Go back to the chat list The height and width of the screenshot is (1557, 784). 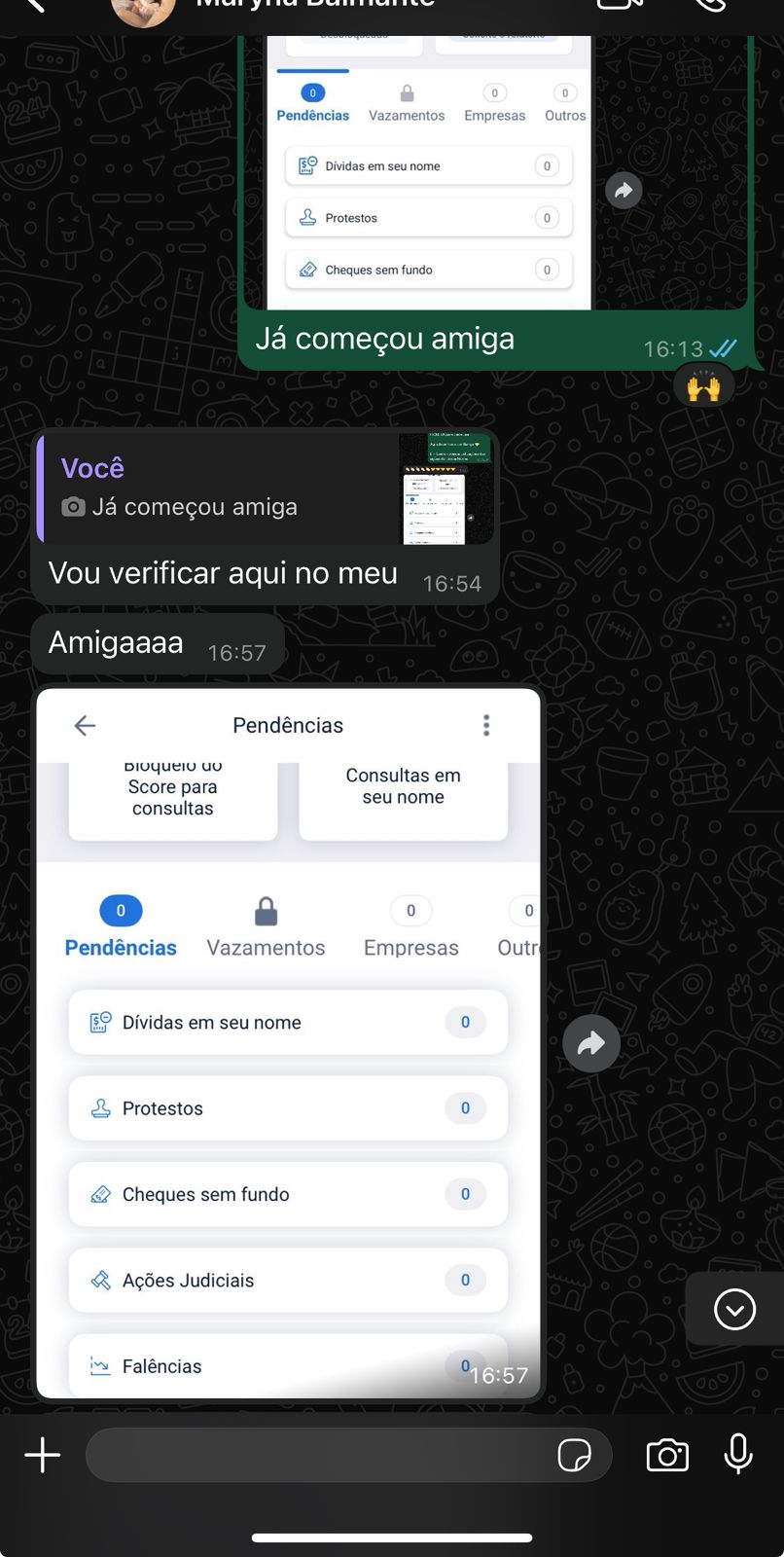click(35, 5)
